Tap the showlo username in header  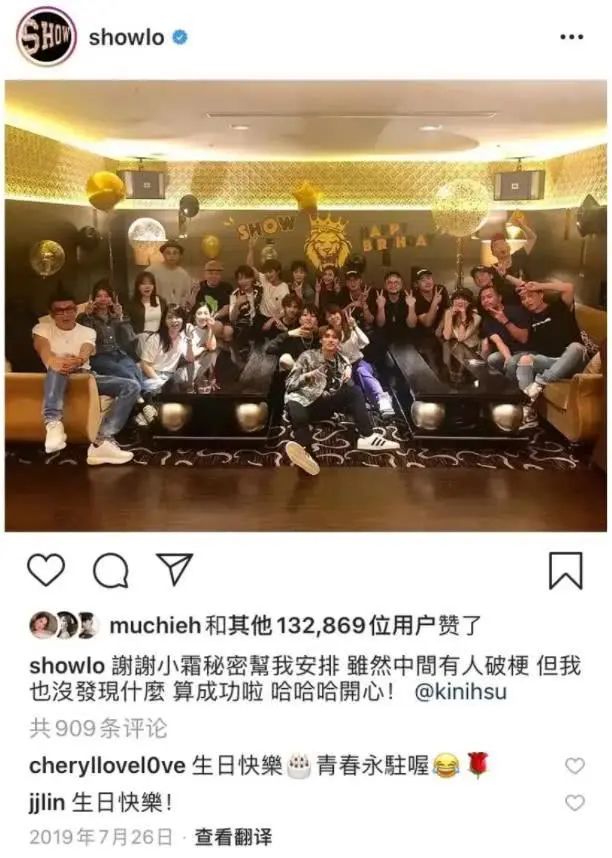coord(125,37)
